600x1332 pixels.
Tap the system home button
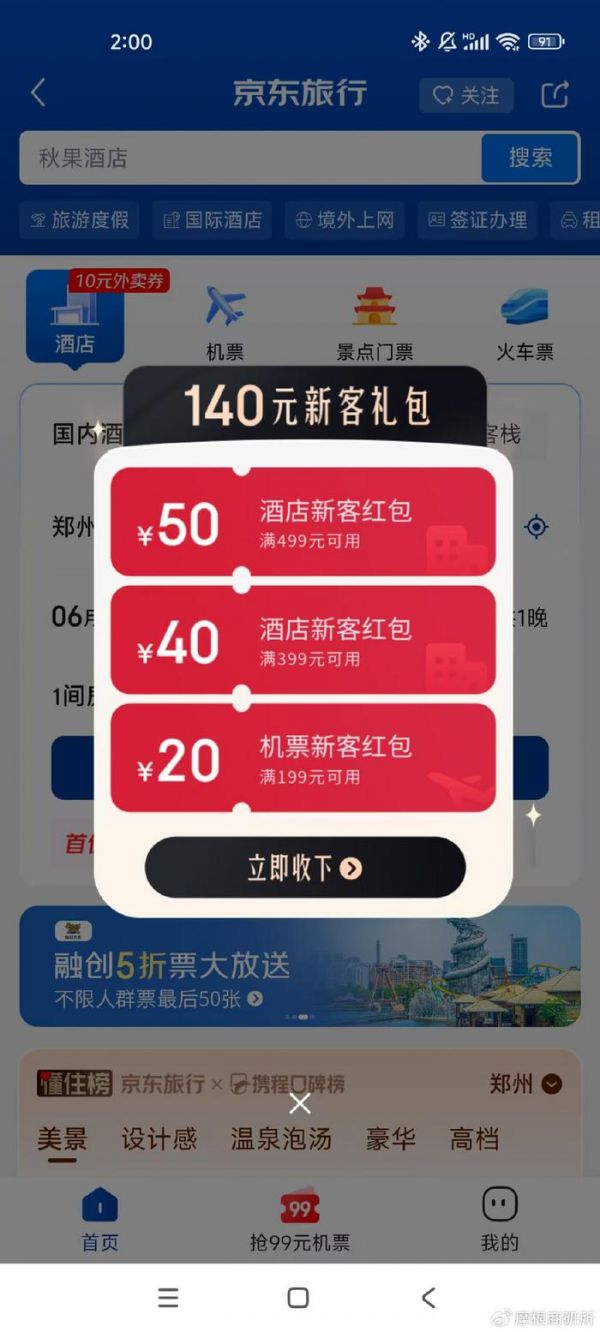(298, 1298)
